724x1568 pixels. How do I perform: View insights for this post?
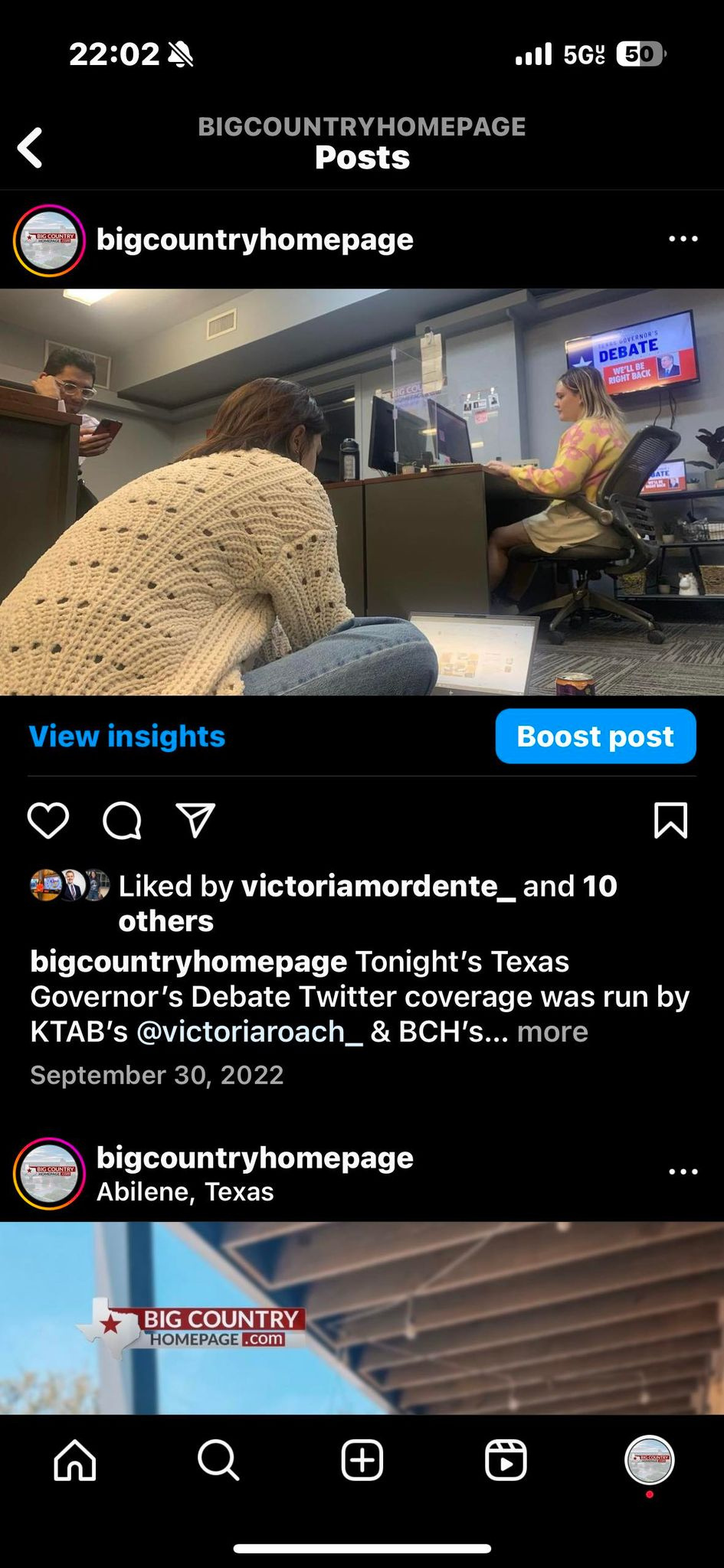[127, 737]
